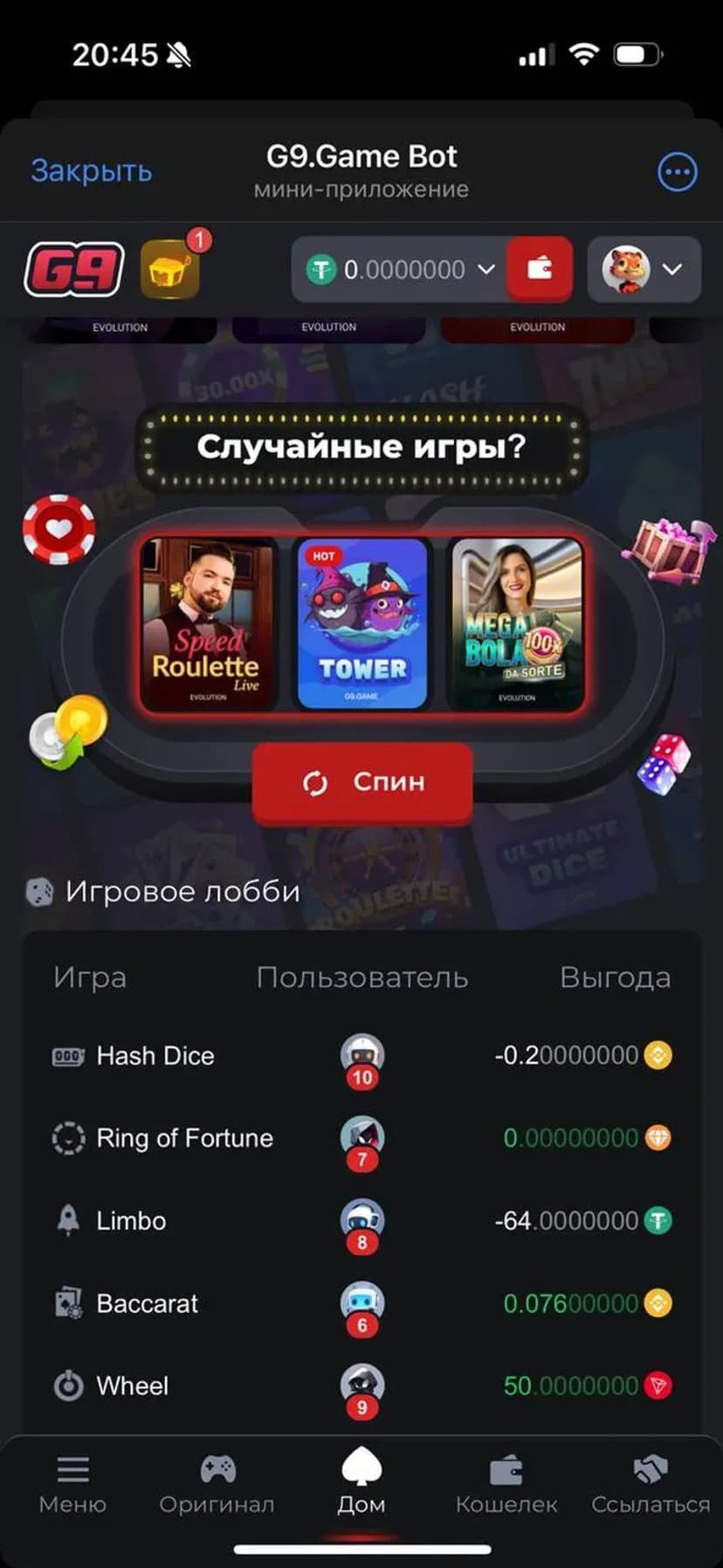
Task: Open the Speed Roulette Live game
Action: (x=207, y=623)
